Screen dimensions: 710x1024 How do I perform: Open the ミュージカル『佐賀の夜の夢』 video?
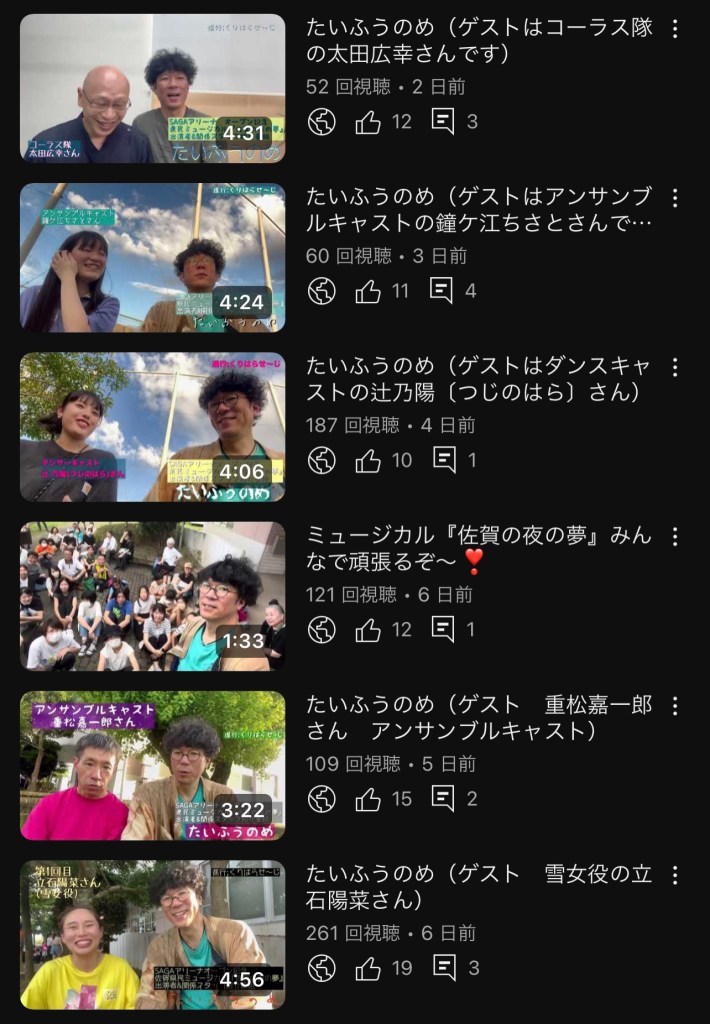(x=152, y=595)
